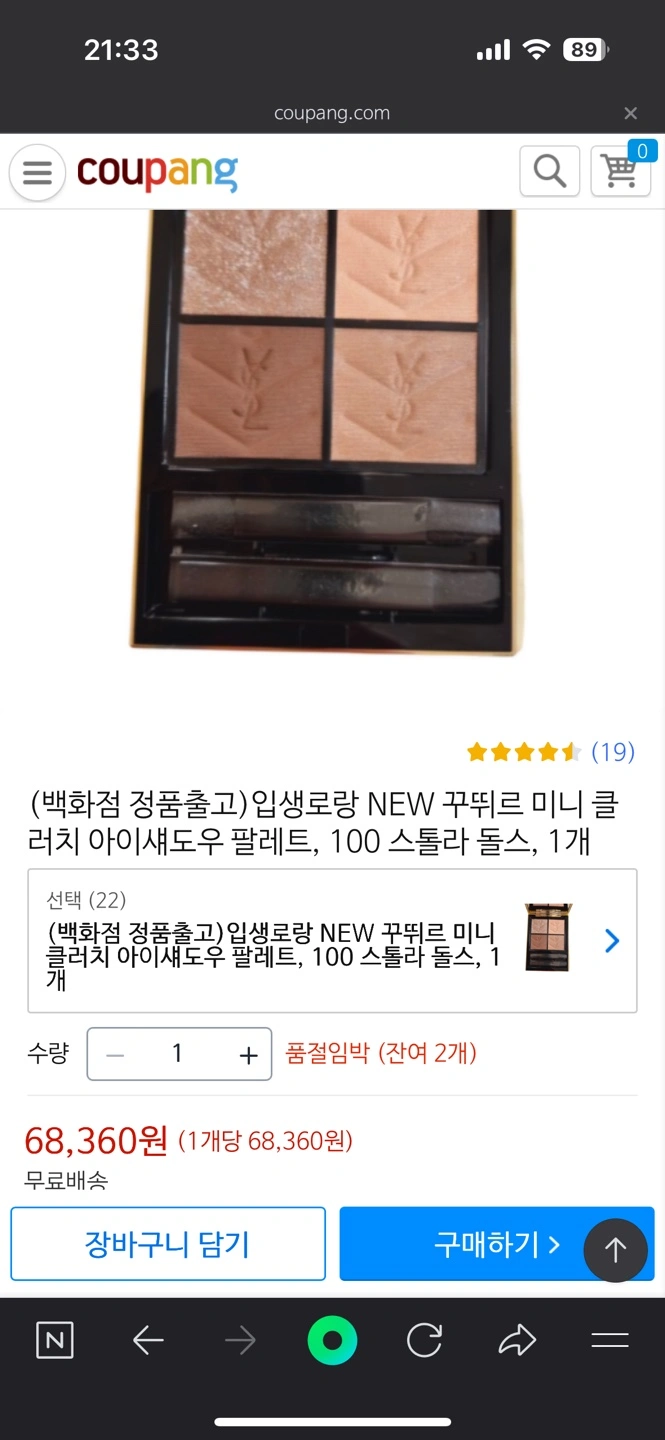Tap the 장바구니 담기 button
This screenshot has width=665, height=1440.
click(x=168, y=1244)
